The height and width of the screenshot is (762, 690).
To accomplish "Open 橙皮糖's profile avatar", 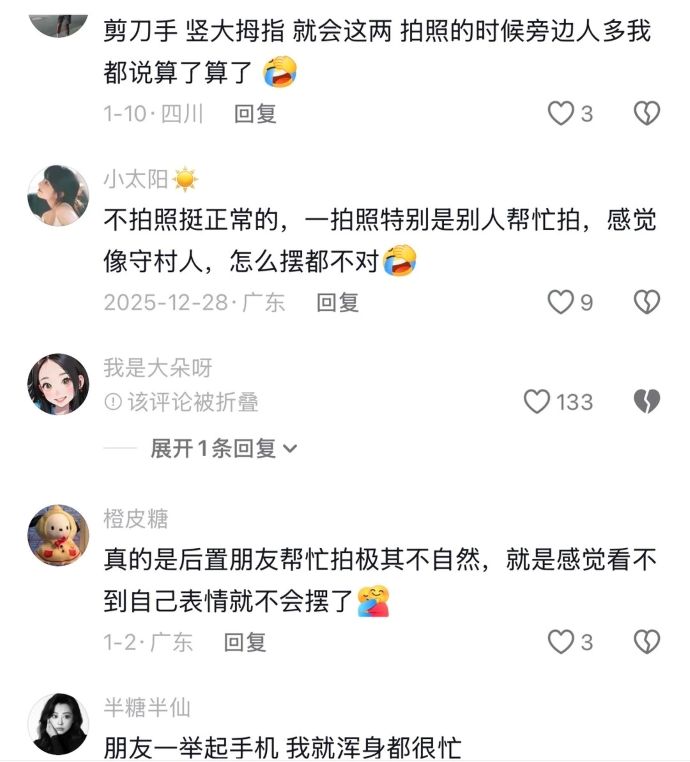I will pyautogui.click(x=58, y=534).
